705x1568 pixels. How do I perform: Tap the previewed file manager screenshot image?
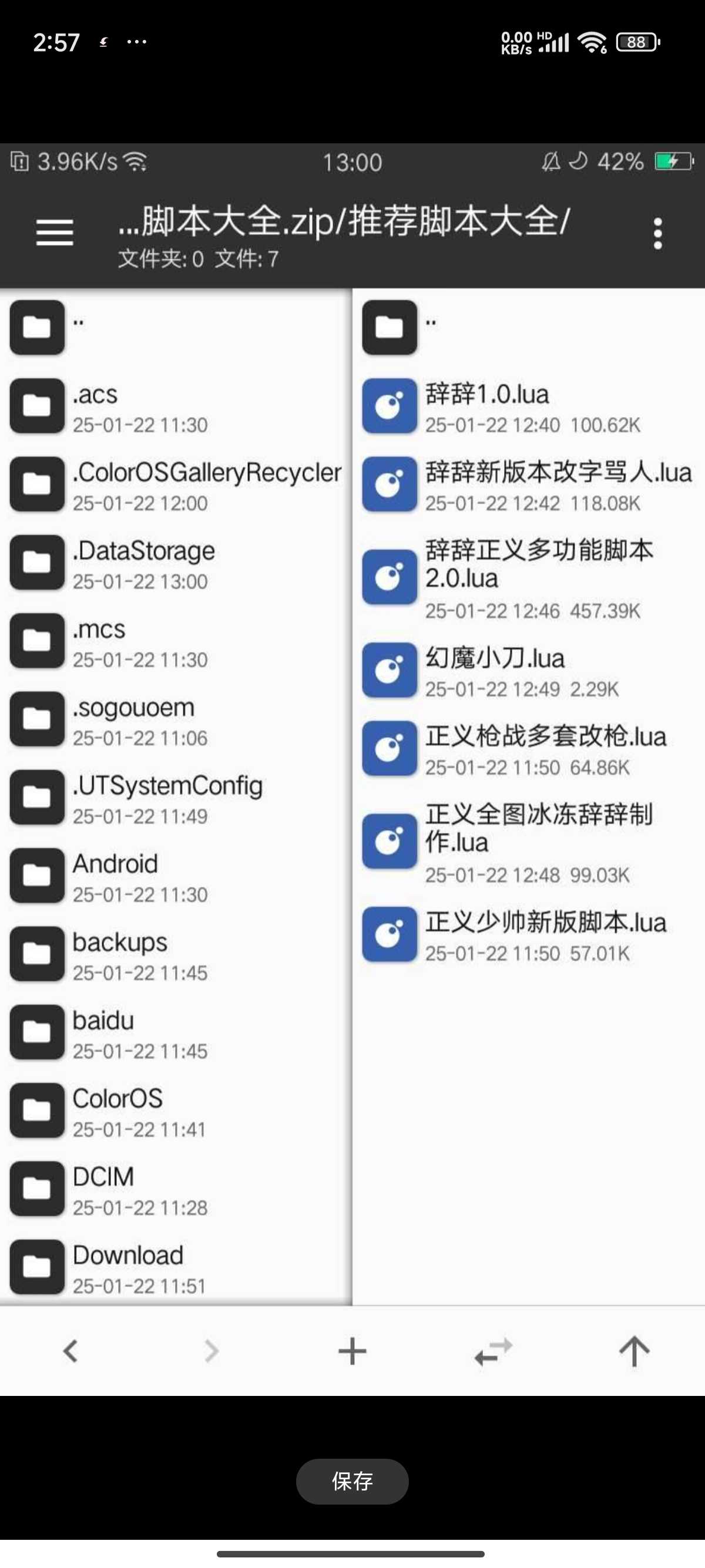352,769
